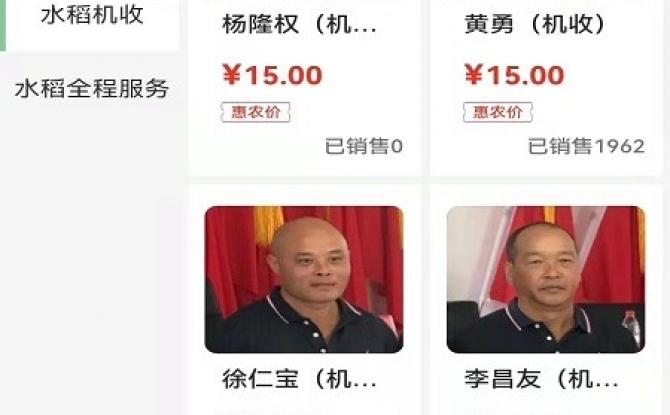Select the 水稻机收 category
670x415 pixels.
point(91,17)
